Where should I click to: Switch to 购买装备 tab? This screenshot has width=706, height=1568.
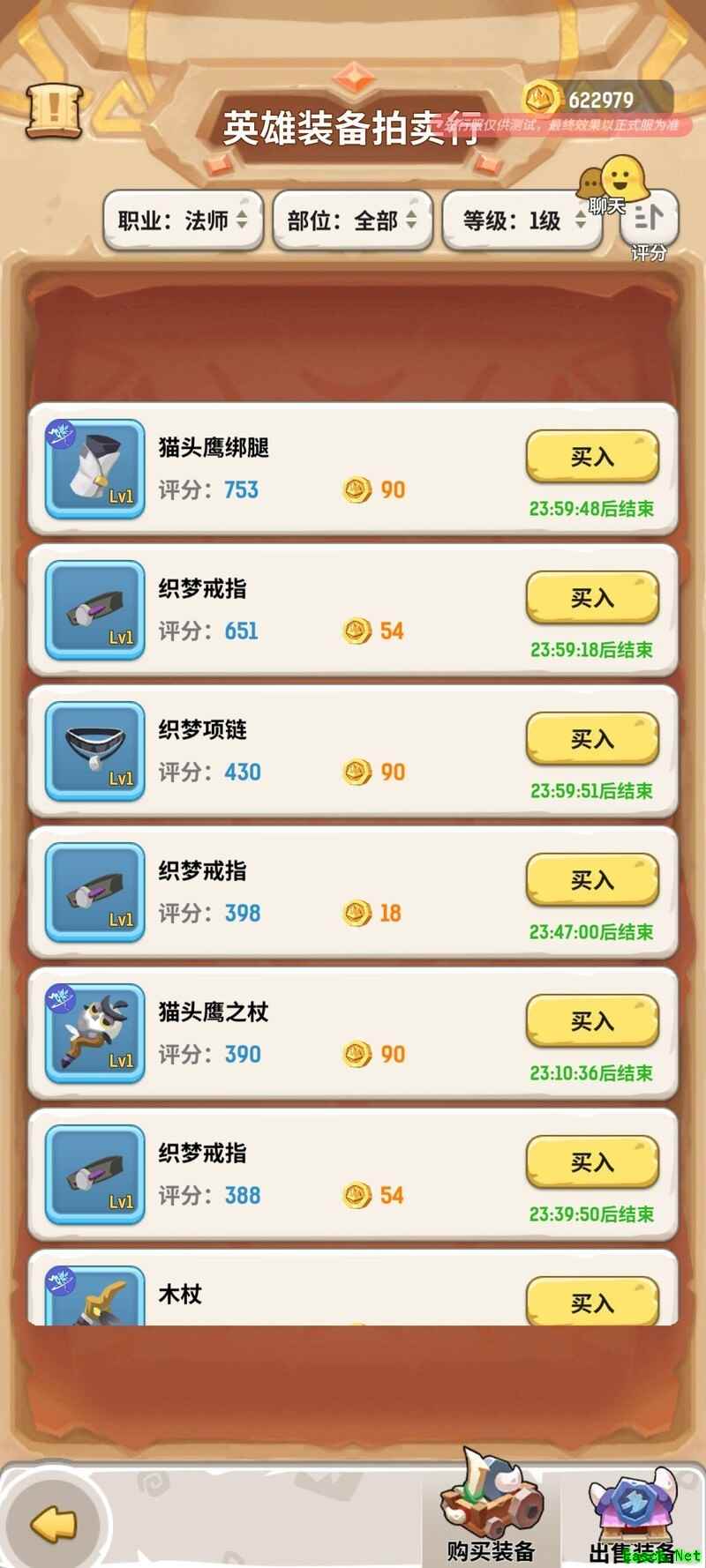tap(490, 1509)
